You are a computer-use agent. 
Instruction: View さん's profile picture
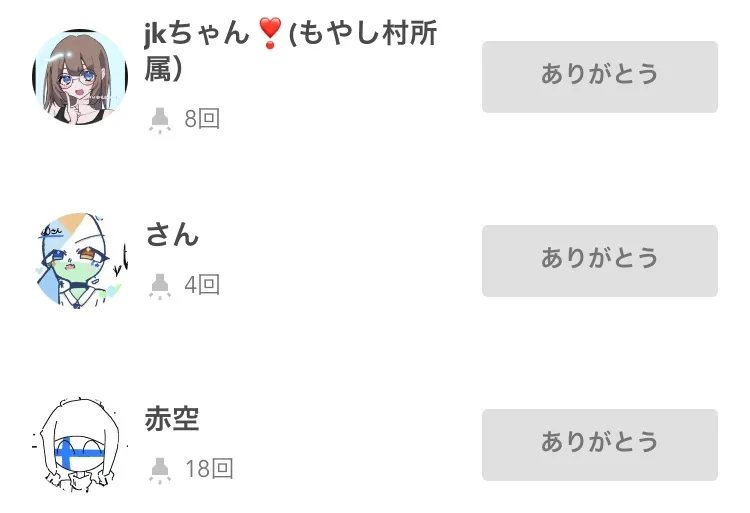click(x=80, y=261)
